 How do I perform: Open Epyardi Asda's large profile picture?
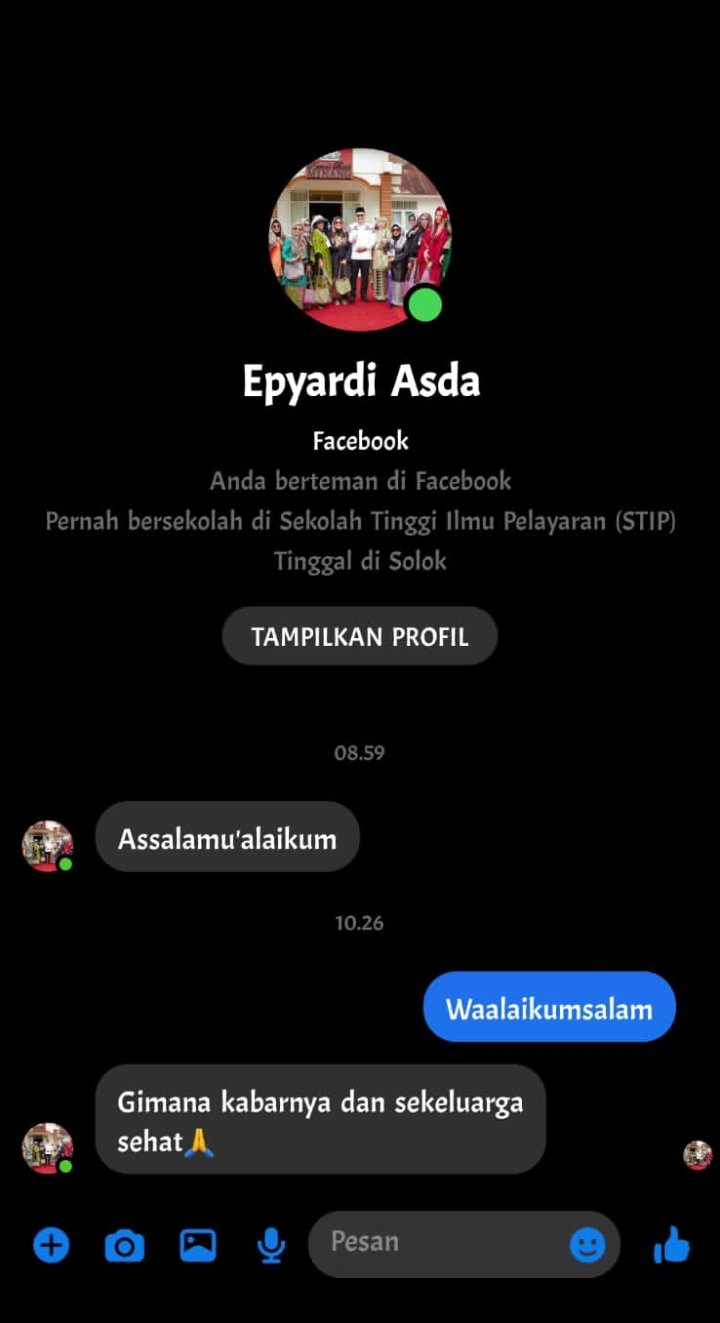(359, 240)
